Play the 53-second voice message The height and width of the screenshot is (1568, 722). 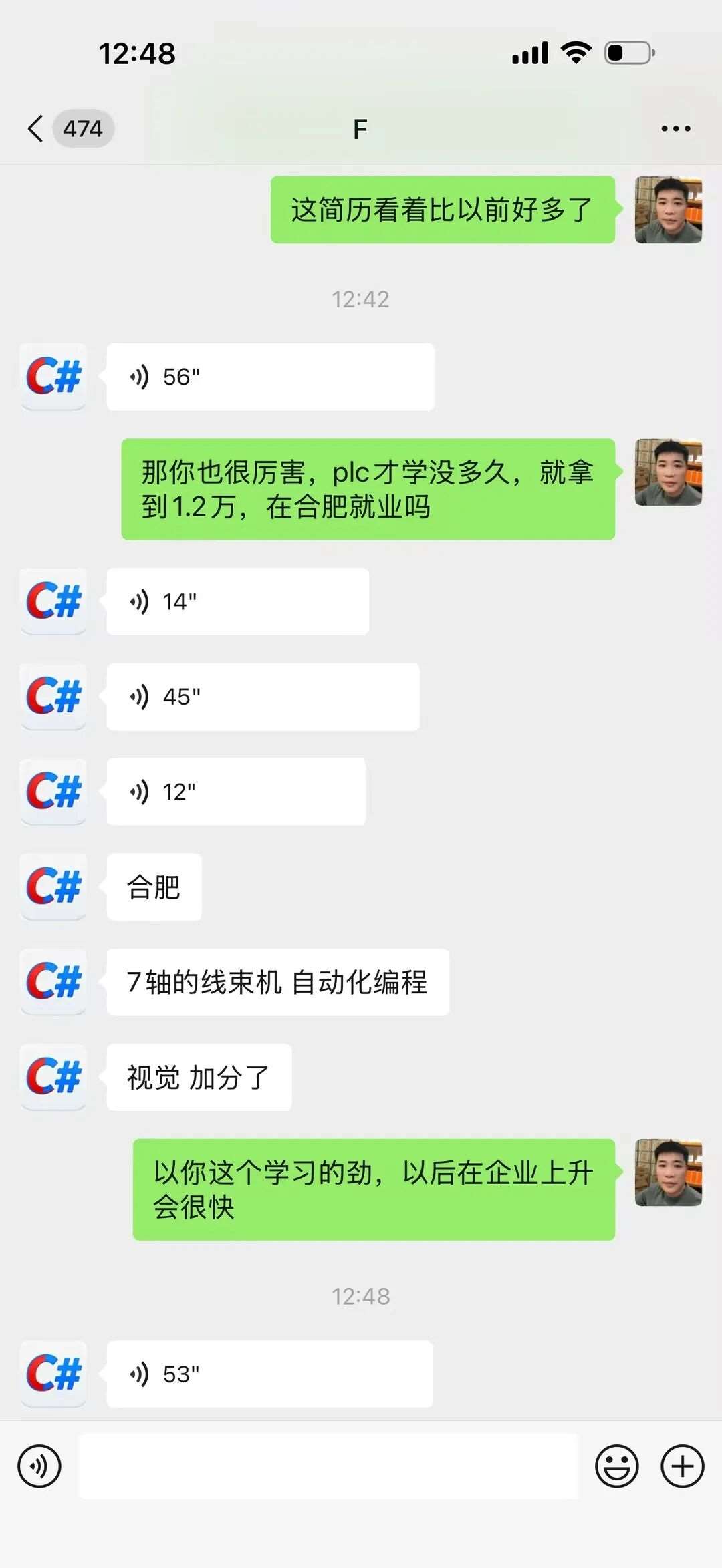tap(269, 1374)
